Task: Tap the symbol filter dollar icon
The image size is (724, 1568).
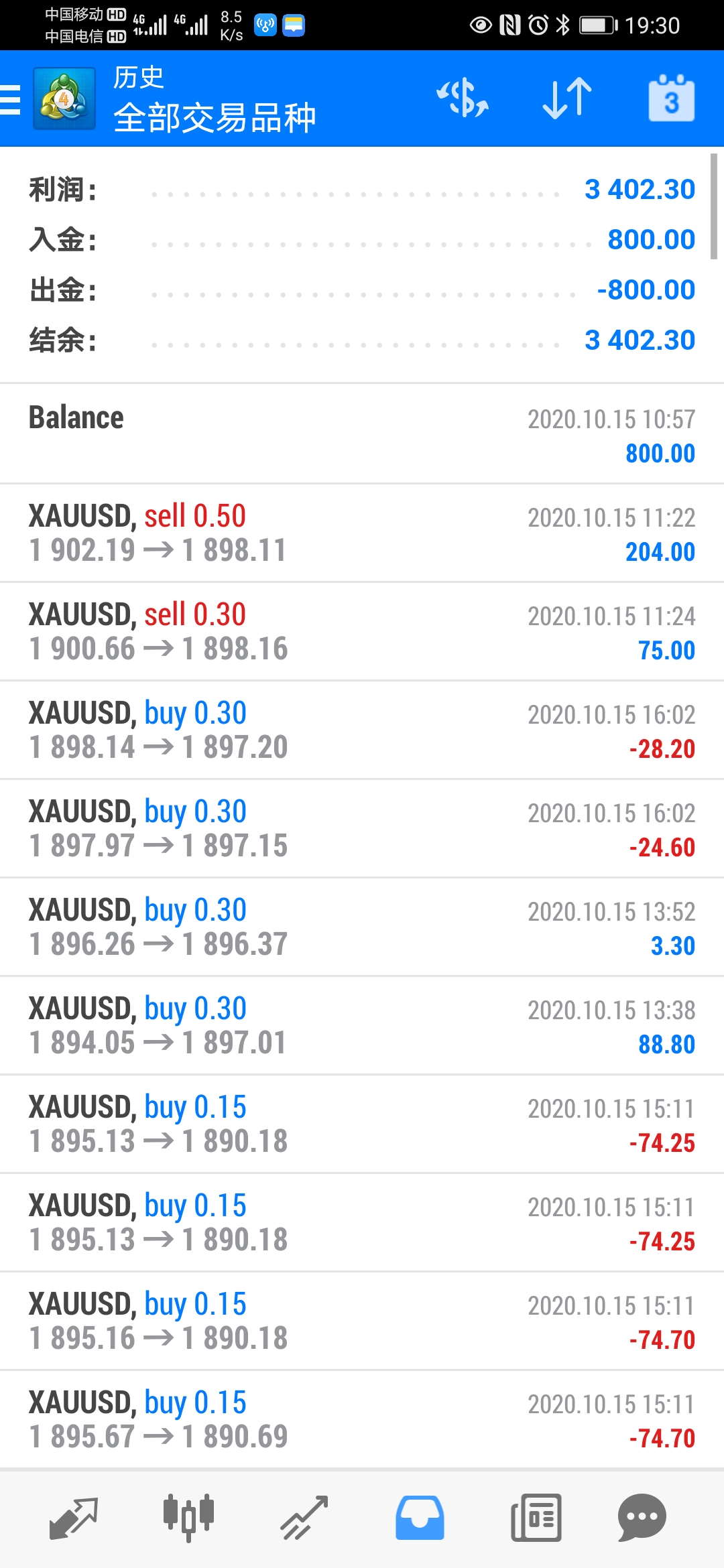Action: [x=463, y=99]
